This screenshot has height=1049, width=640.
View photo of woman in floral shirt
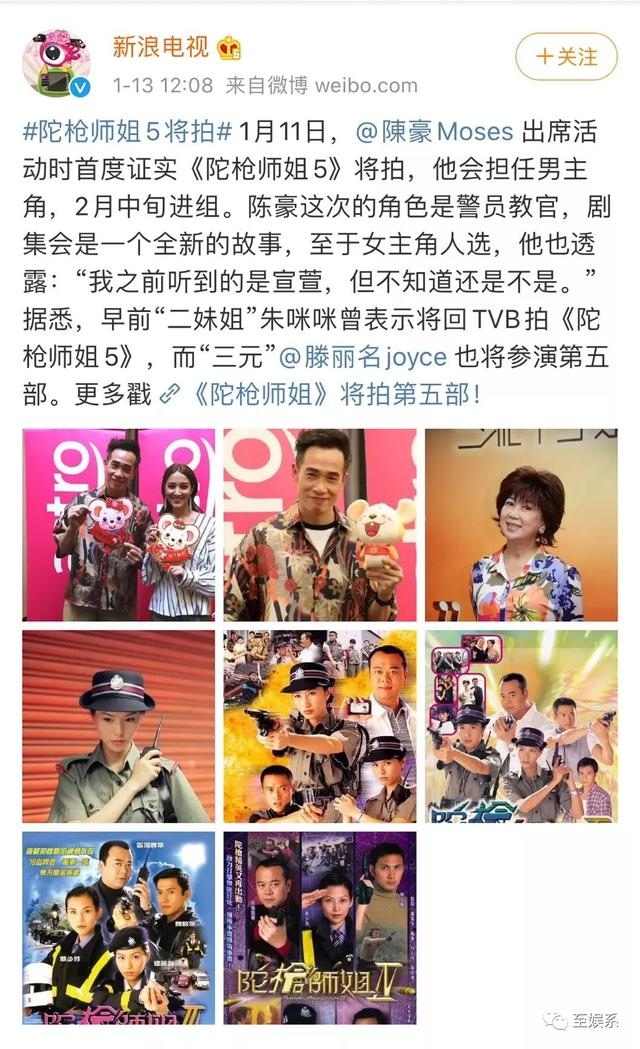click(x=521, y=525)
